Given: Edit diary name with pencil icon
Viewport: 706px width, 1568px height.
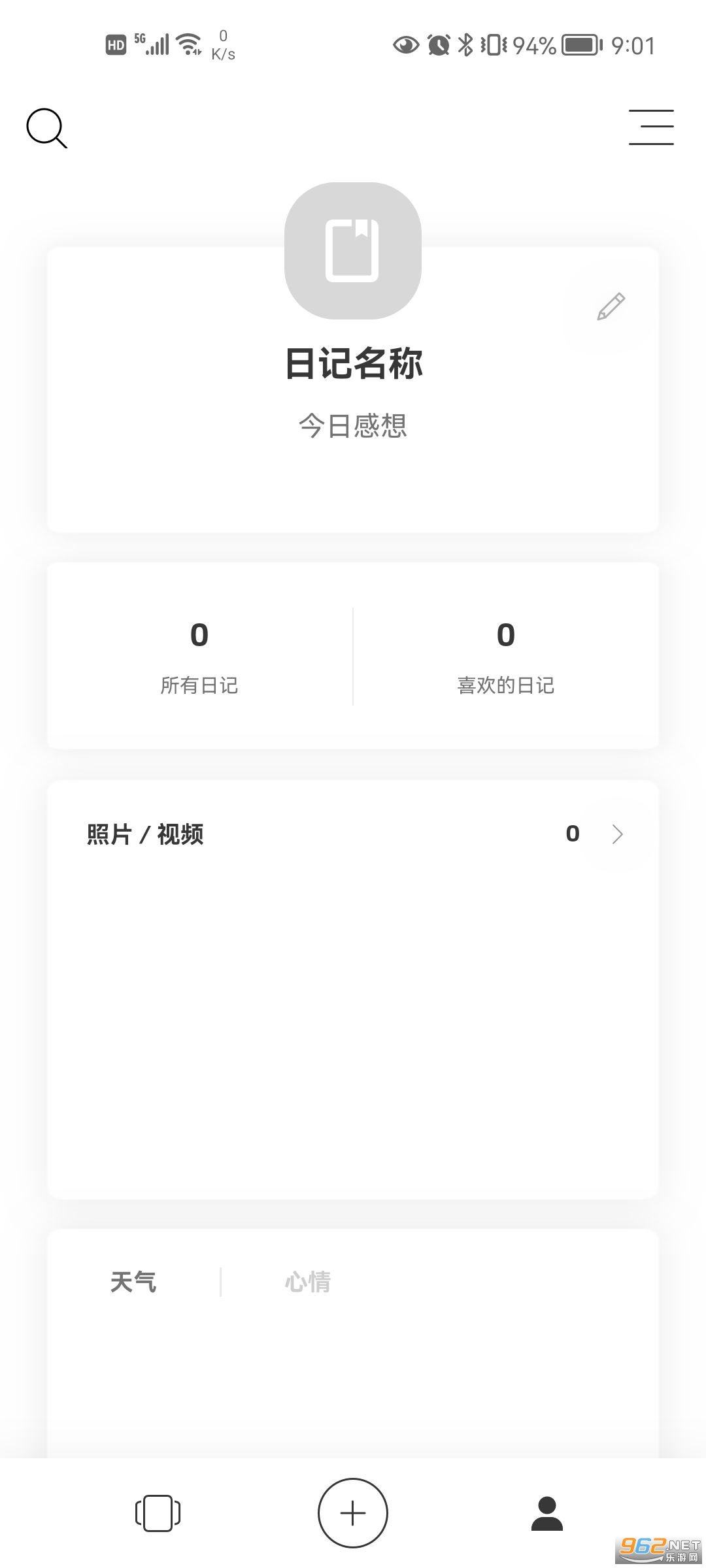Looking at the screenshot, I should click(611, 306).
